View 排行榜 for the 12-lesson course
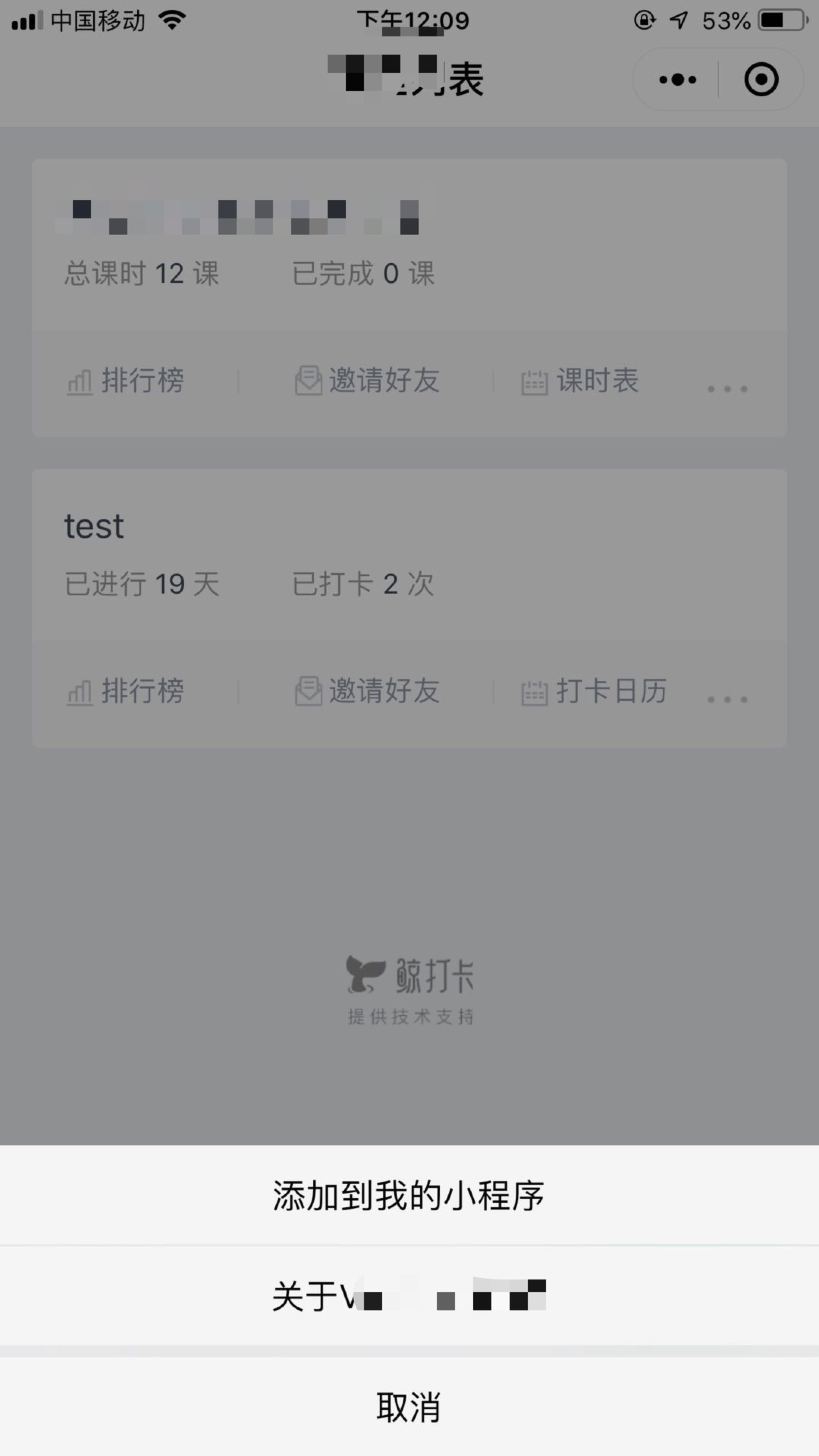The image size is (819, 1456). coord(126,380)
